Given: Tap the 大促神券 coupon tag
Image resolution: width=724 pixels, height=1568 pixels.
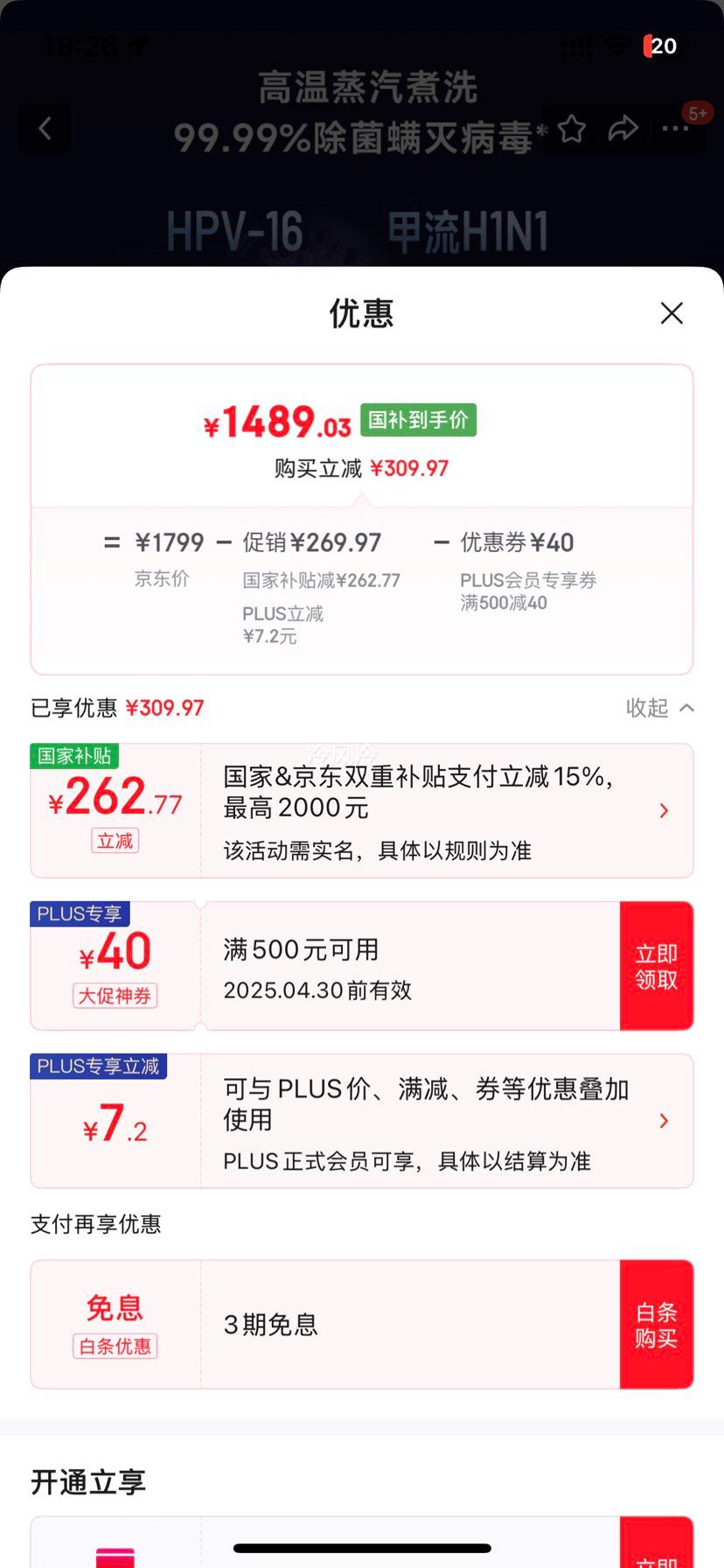Looking at the screenshot, I should [x=115, y=996].
